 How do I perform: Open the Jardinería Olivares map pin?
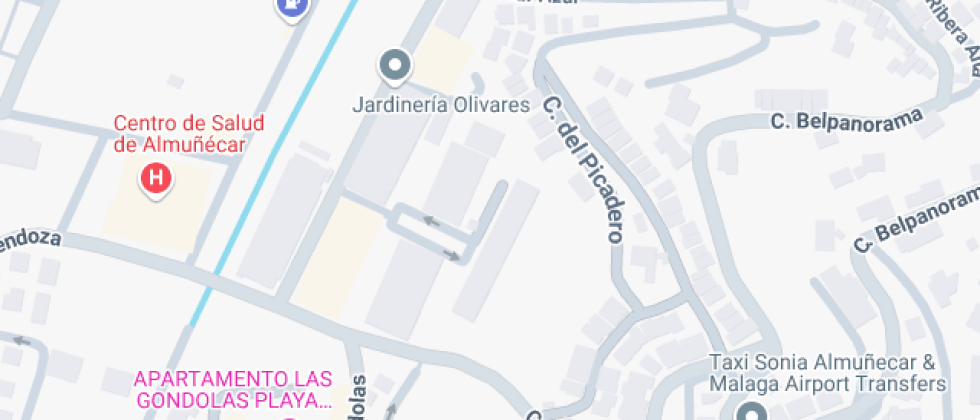[x=395, y=67]
